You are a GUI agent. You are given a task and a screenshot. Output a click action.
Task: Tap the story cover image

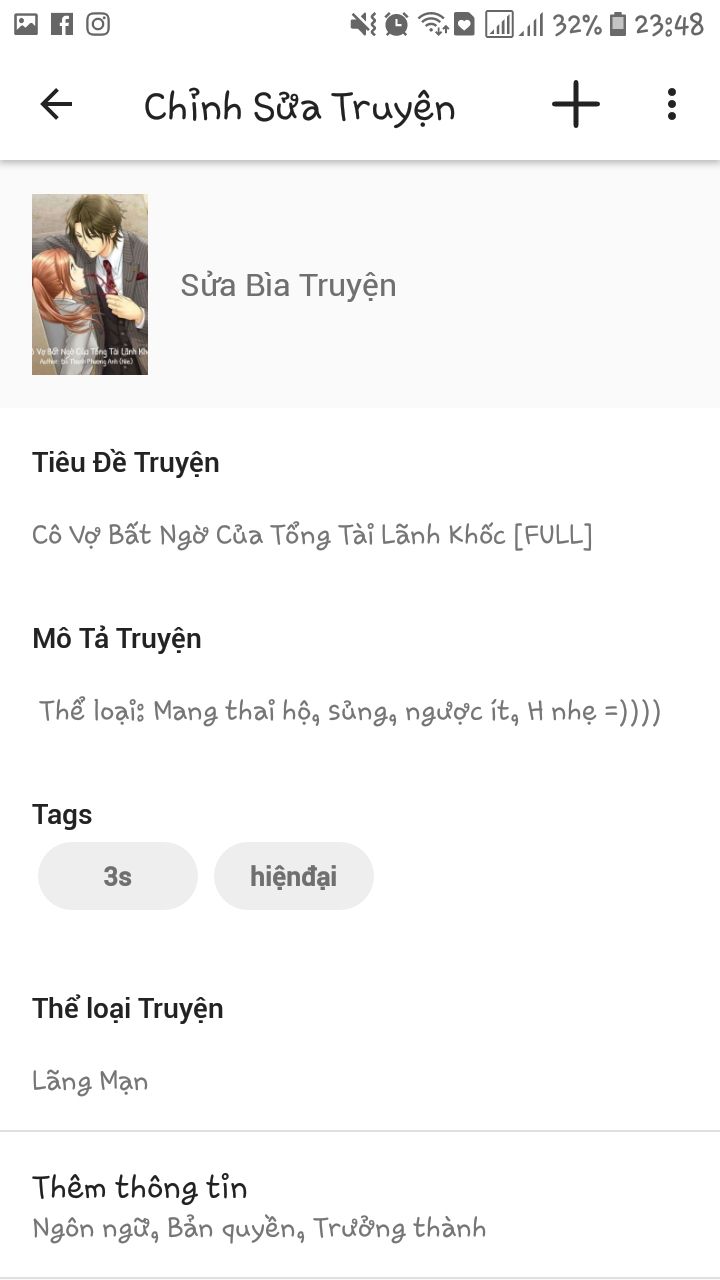pos(90,284)
